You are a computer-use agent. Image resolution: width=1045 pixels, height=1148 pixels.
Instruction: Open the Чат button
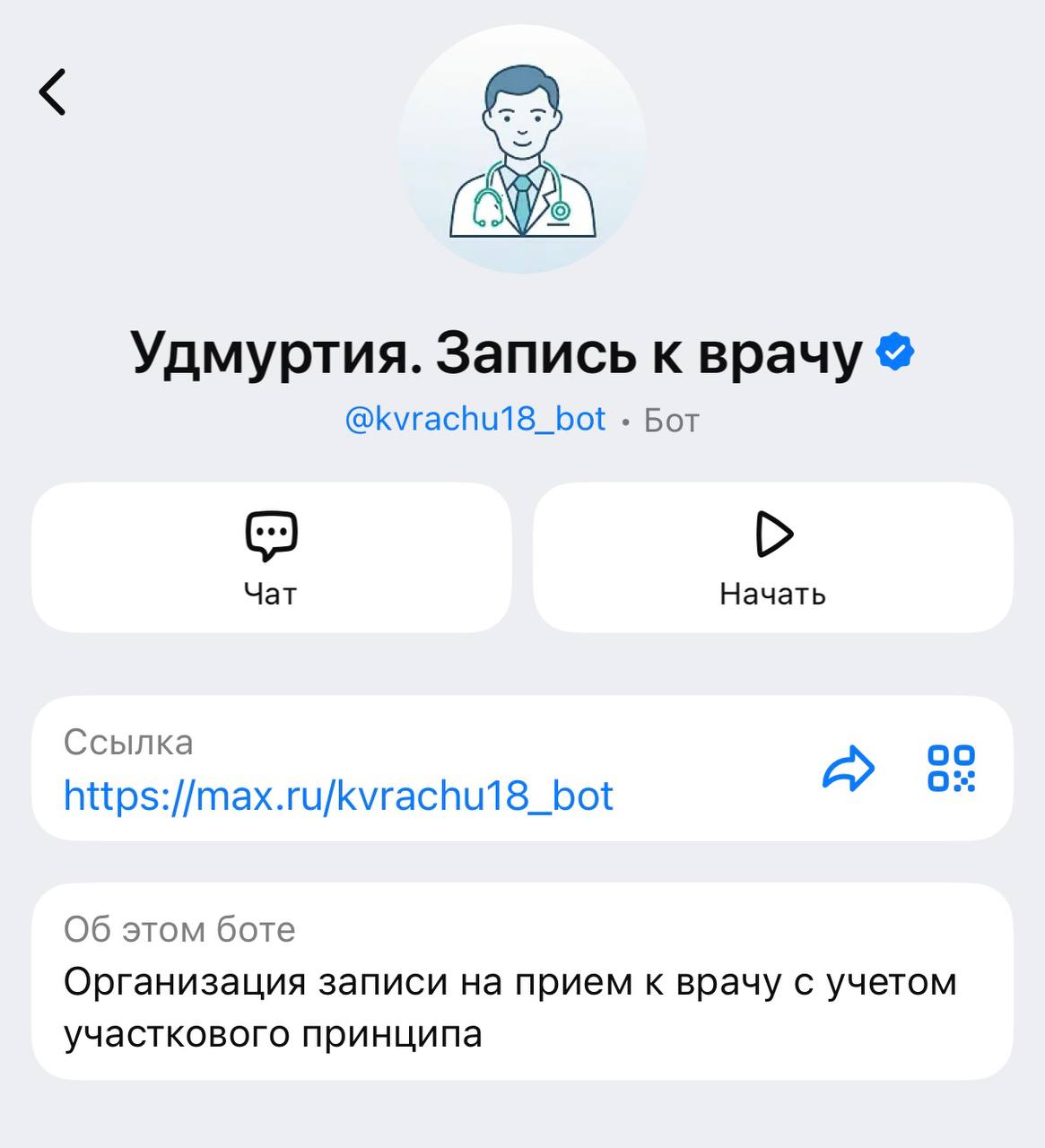(x=271, y=558)
